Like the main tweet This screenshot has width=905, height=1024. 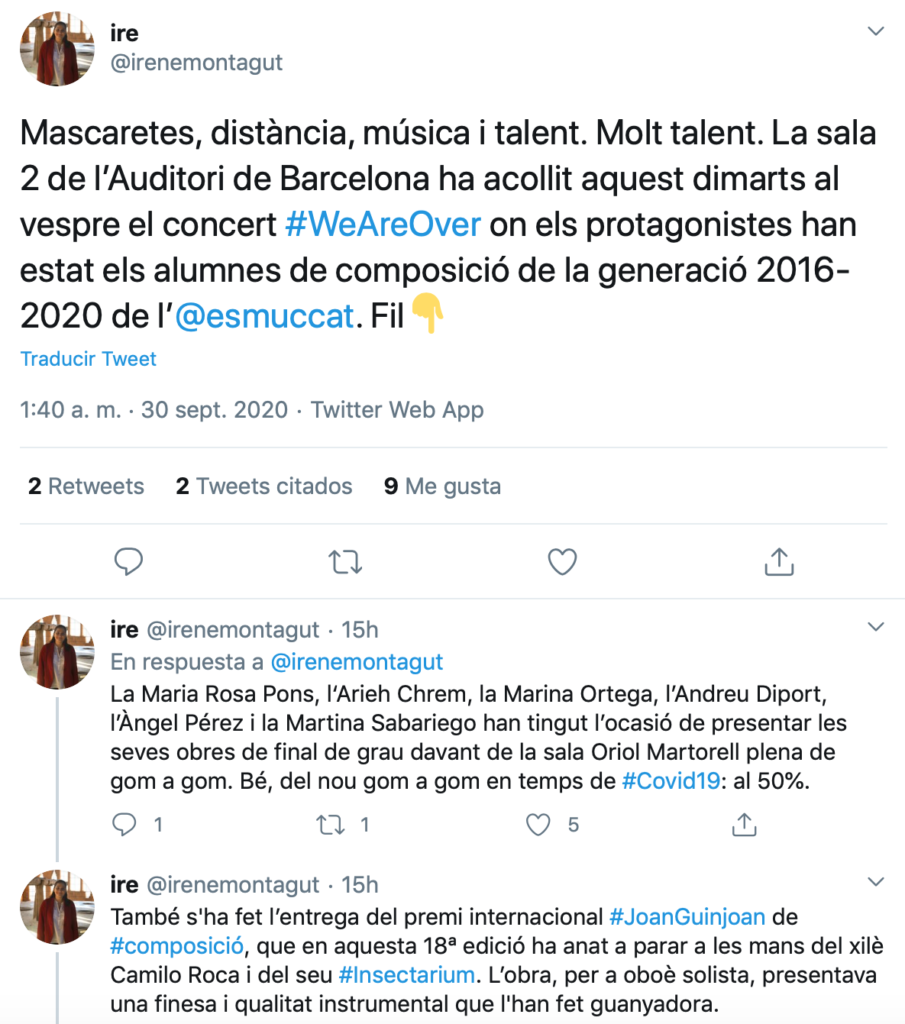click(x=562, y=562)
